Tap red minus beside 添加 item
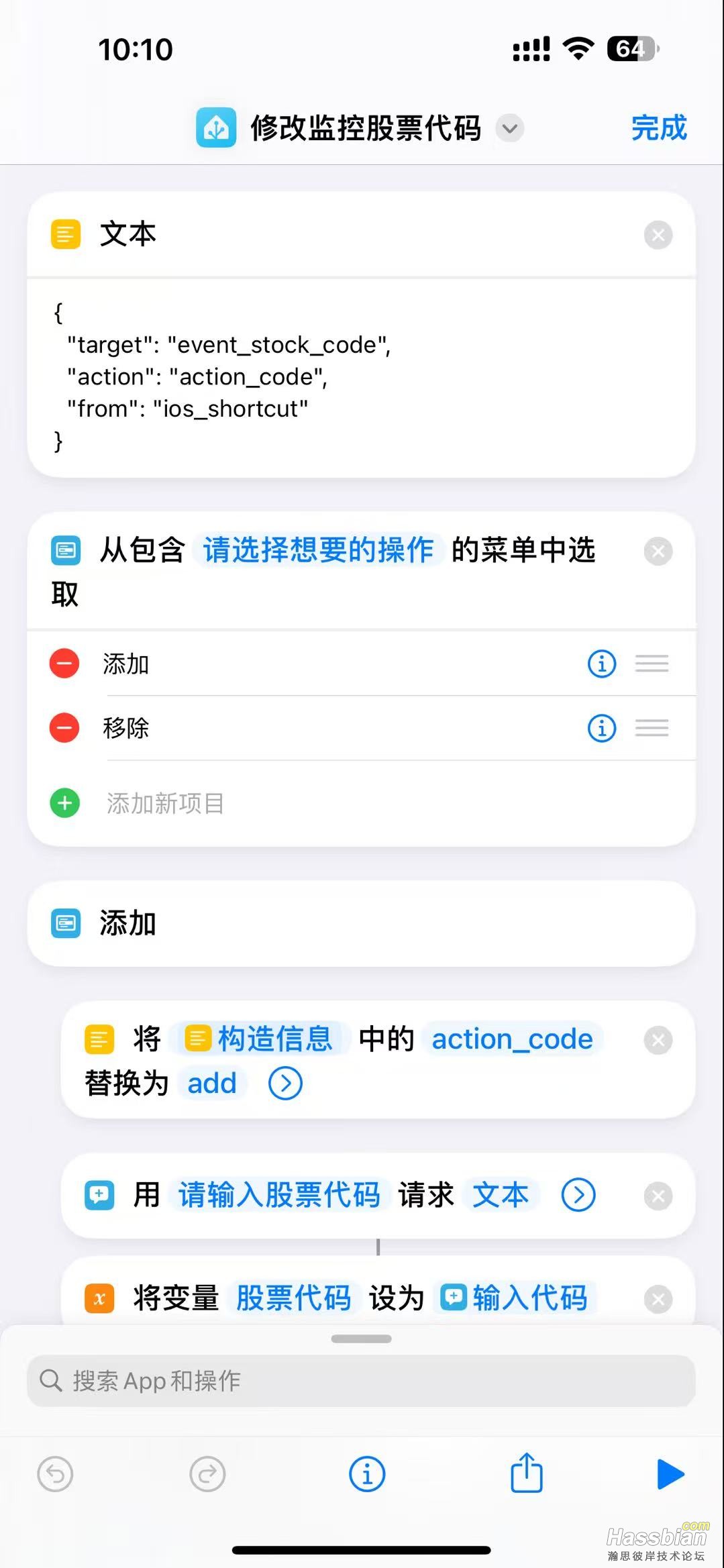This screenshot has height=1568, width=724. coord(64,664)
